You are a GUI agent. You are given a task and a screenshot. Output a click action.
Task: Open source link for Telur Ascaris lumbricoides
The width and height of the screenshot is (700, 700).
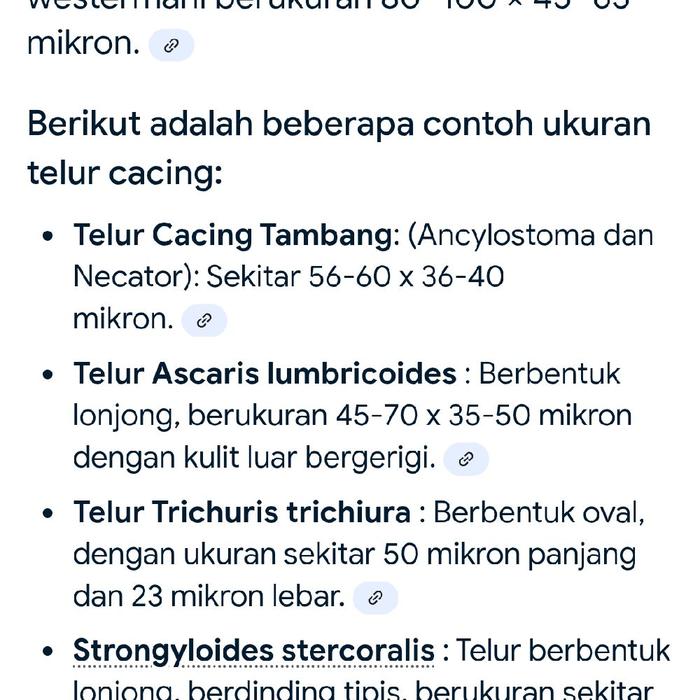466,460
